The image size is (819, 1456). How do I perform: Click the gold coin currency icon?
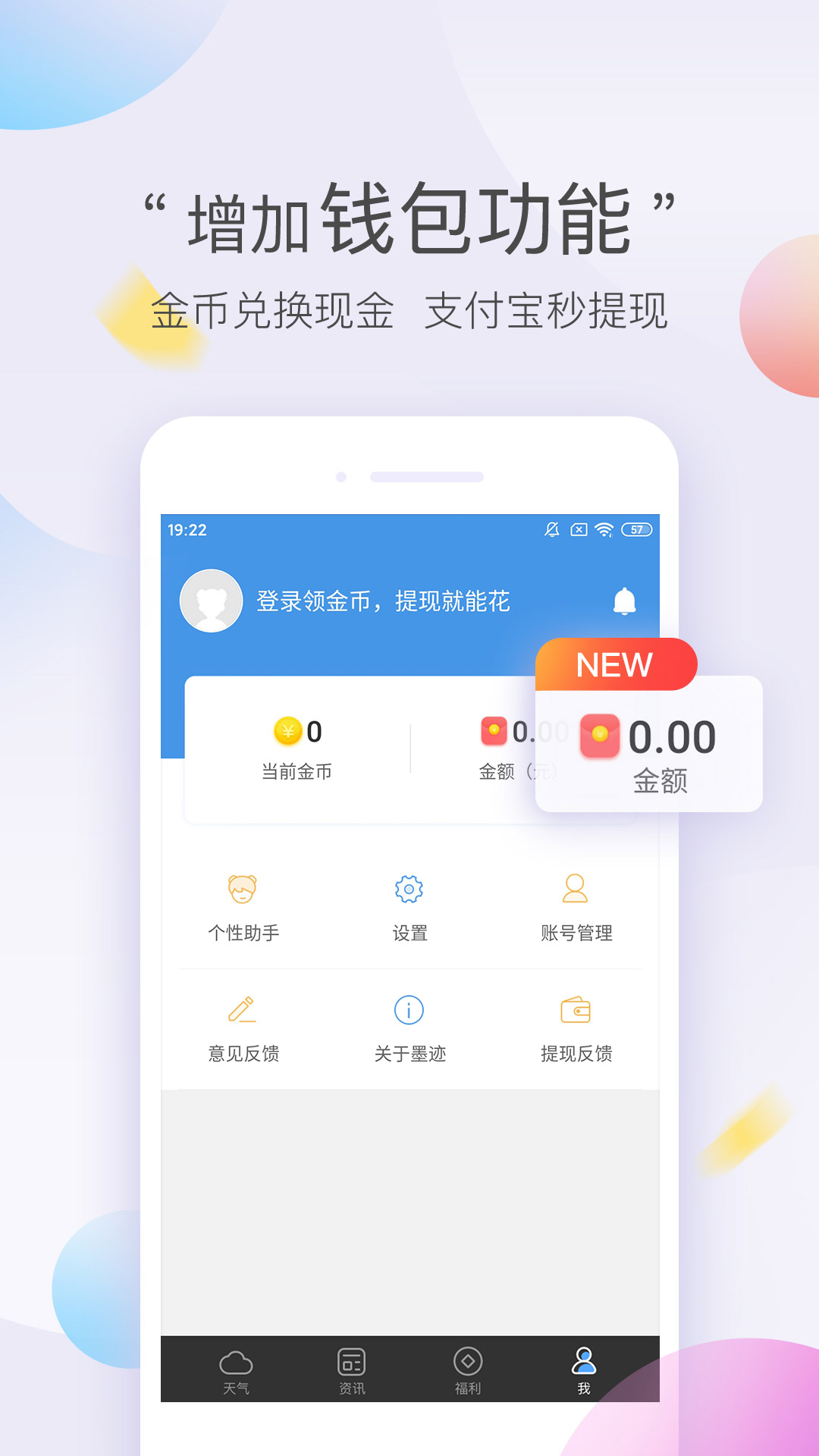(x=285, y=732)
